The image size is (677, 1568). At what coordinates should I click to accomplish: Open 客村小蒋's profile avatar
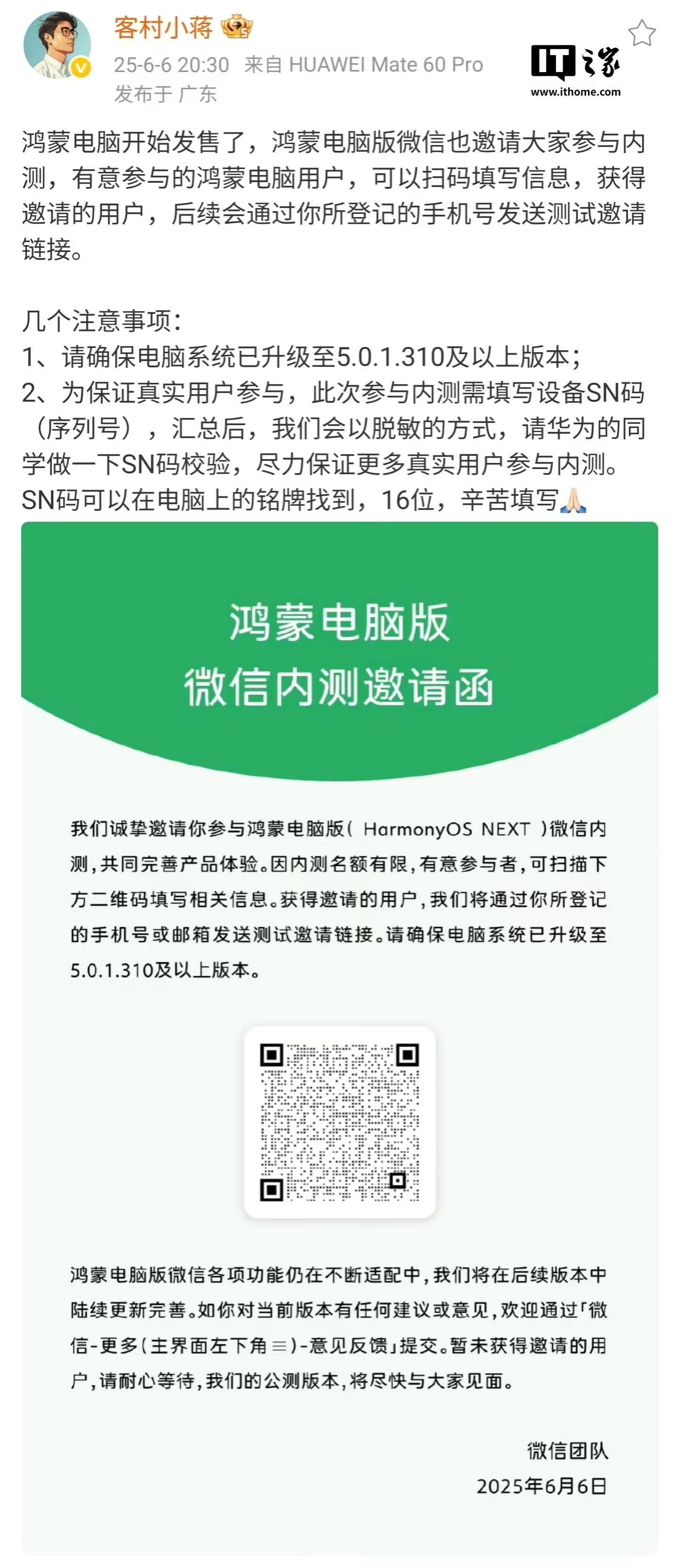coord(56,45)
